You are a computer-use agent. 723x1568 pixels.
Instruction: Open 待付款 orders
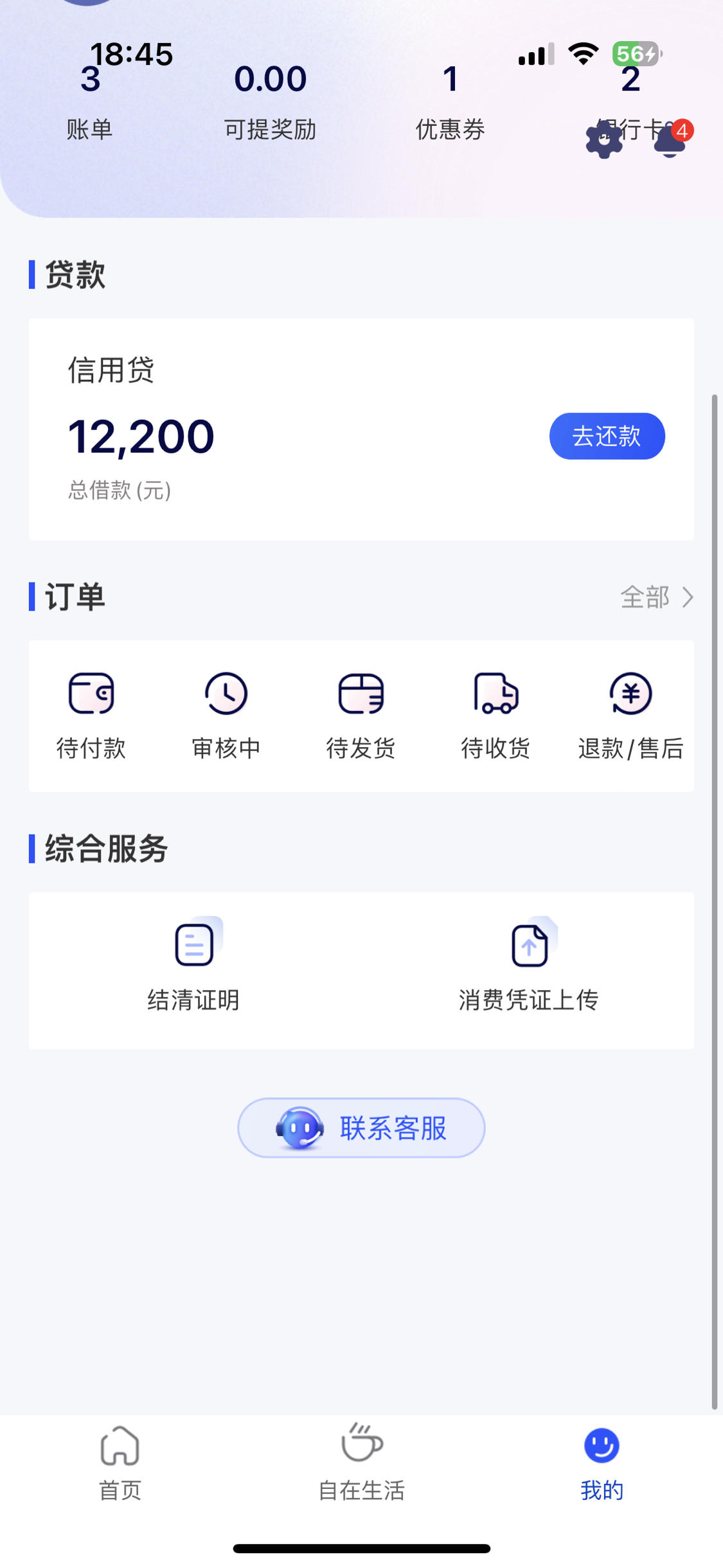[91, 716]
